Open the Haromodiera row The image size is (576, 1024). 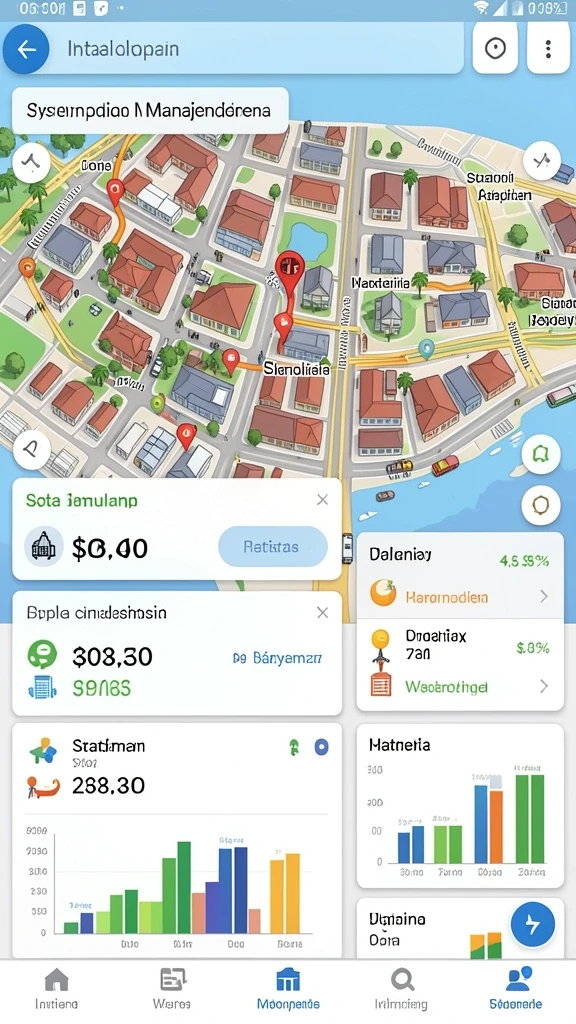click(x=460, y=596)
